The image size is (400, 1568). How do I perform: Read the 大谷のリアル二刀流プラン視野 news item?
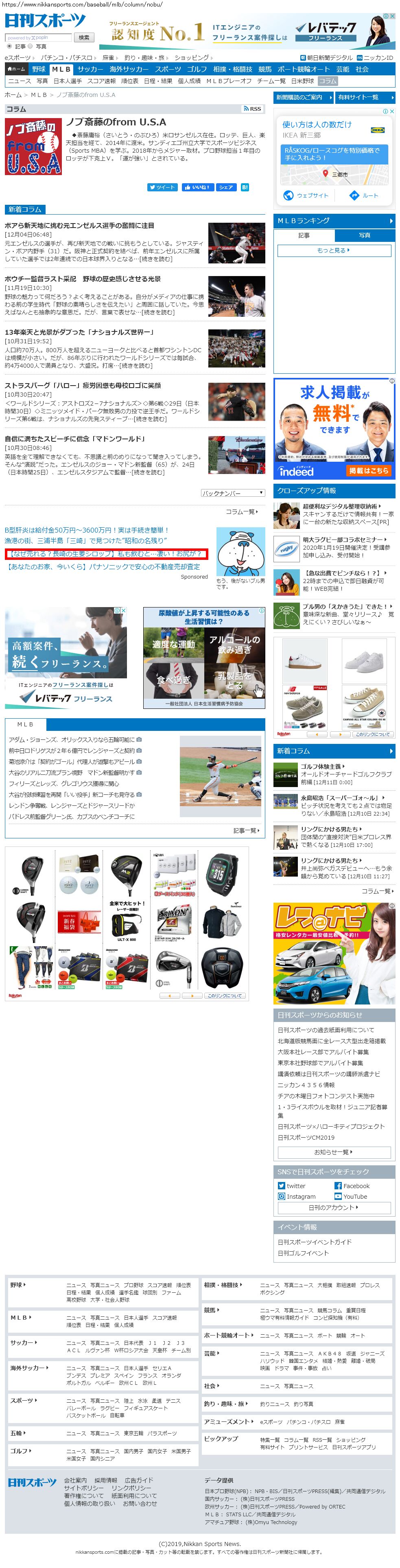coord(72,773)
